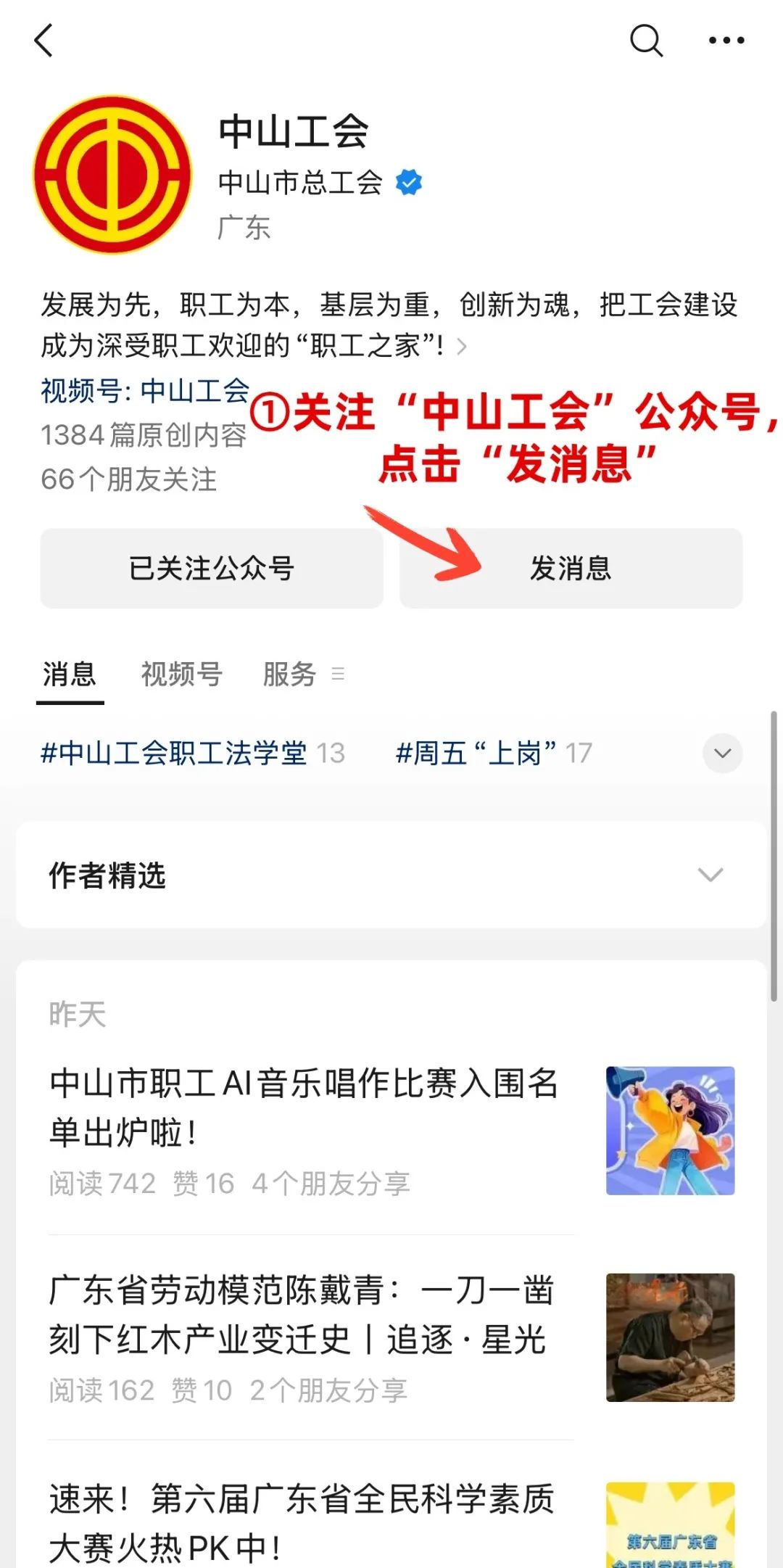Switch to the 视频号 tab
This screenshot has height=1568, width=783.
coord(181,674)
